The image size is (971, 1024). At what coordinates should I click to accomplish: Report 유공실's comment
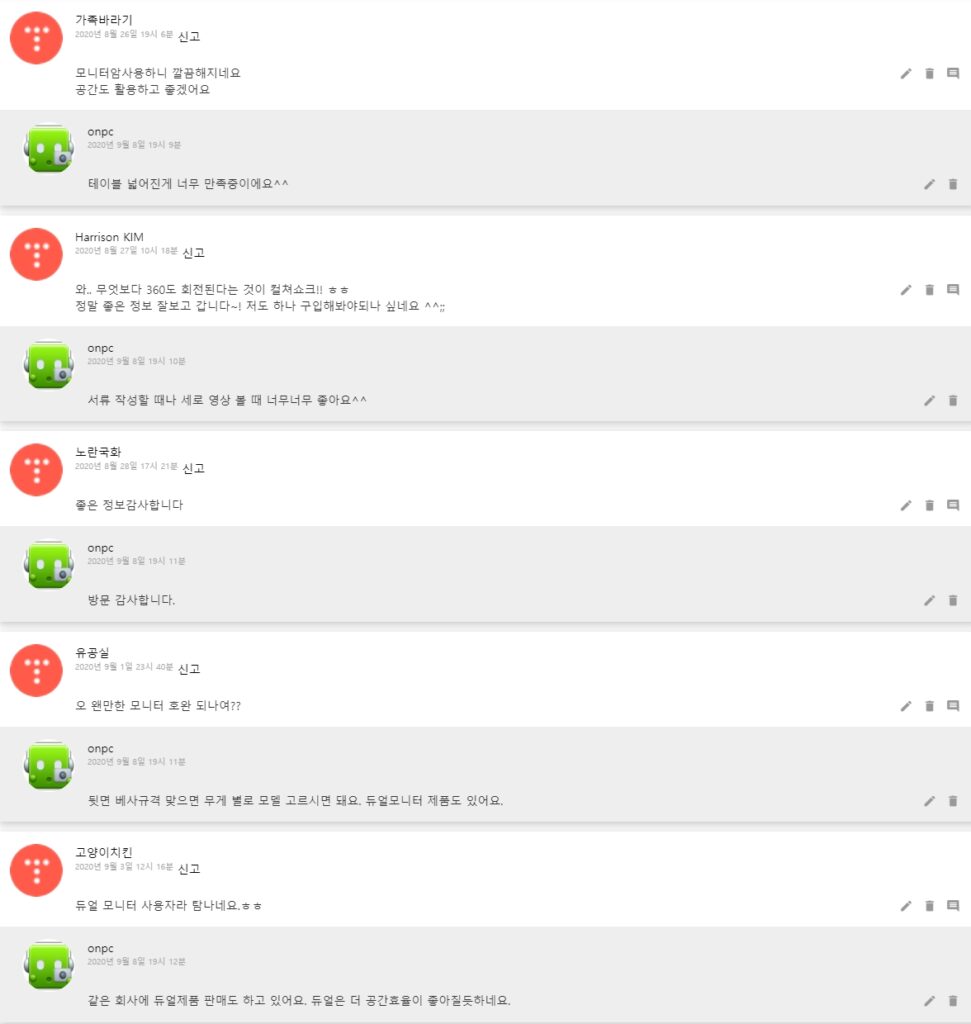189,668
